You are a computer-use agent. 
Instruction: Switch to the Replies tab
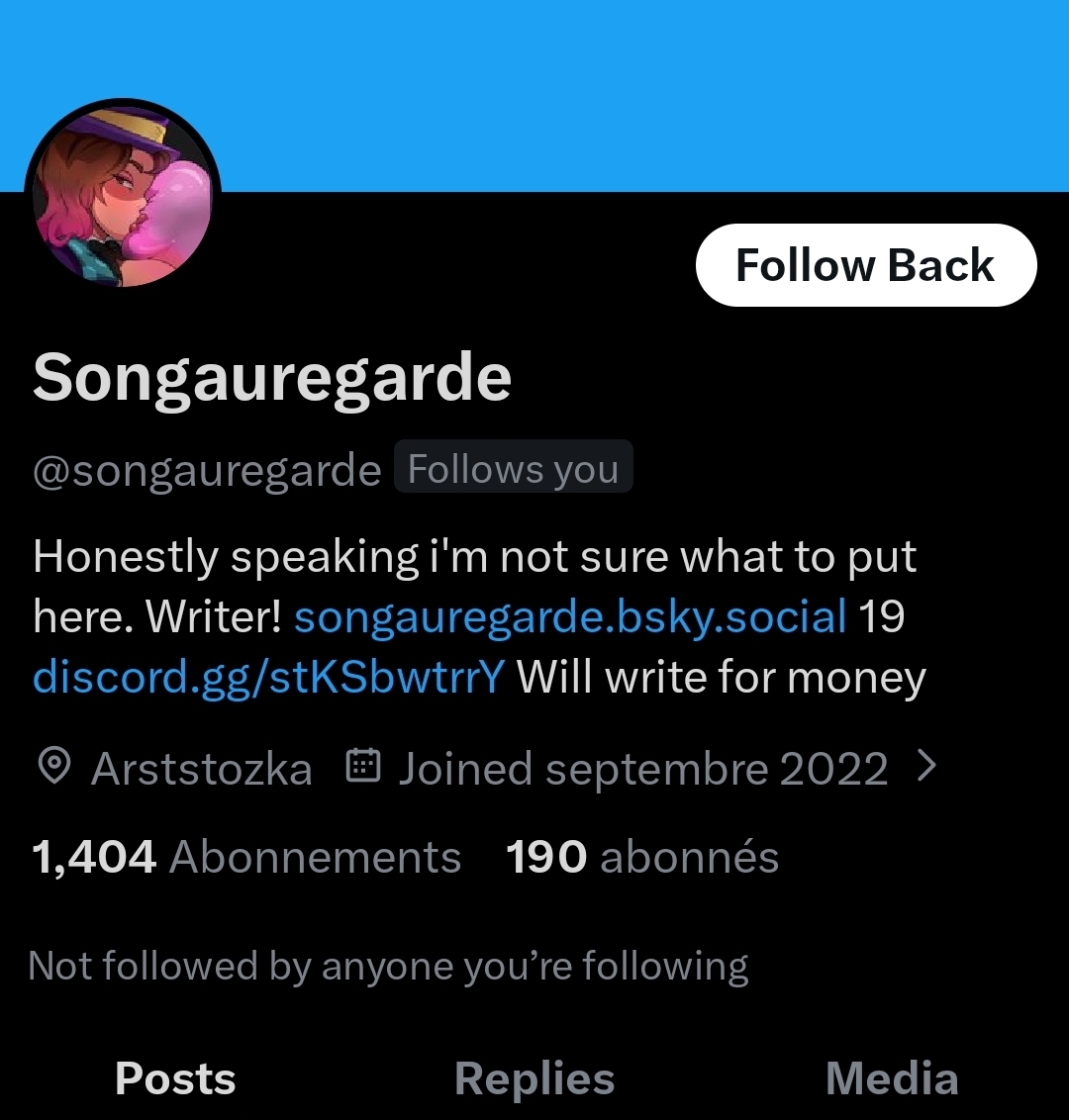click(534, 1078)
